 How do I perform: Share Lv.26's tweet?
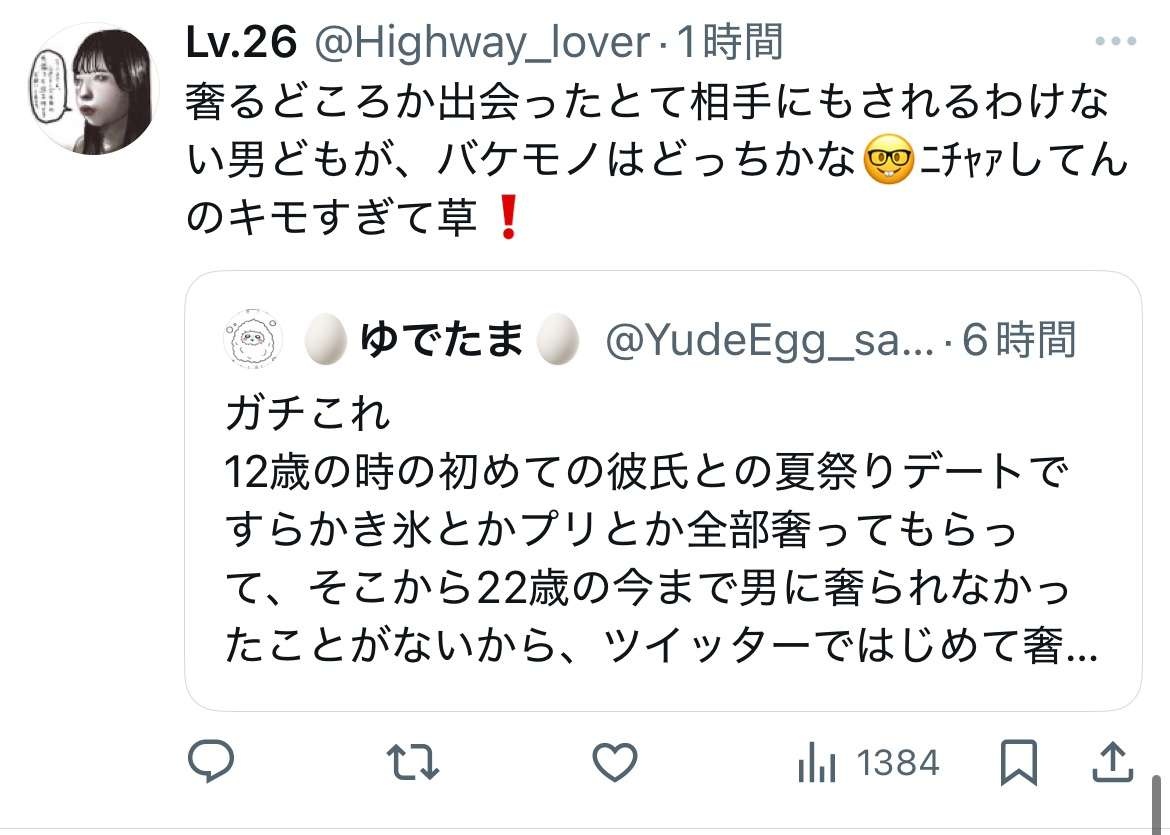(1112, 764)
